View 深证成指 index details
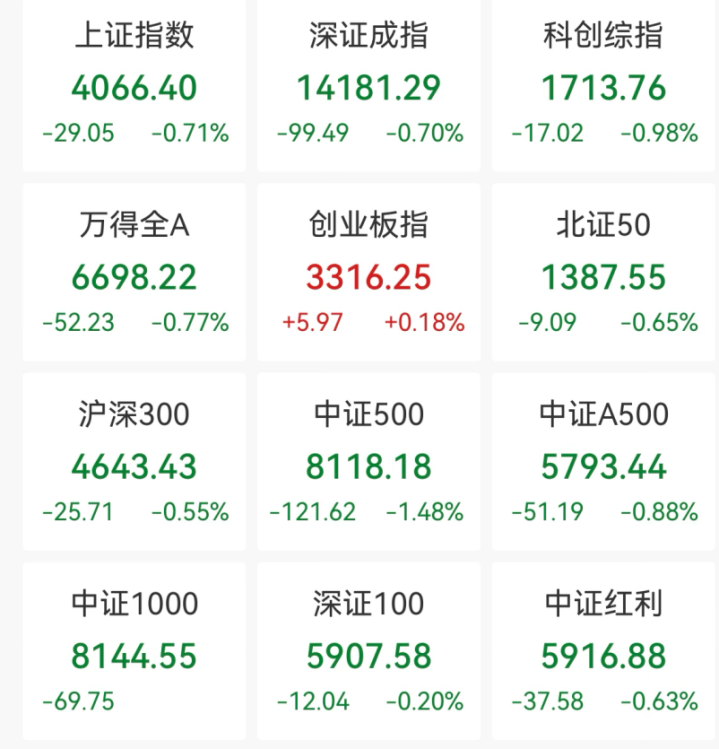The image size is (719, 749). tap(368, 85)
